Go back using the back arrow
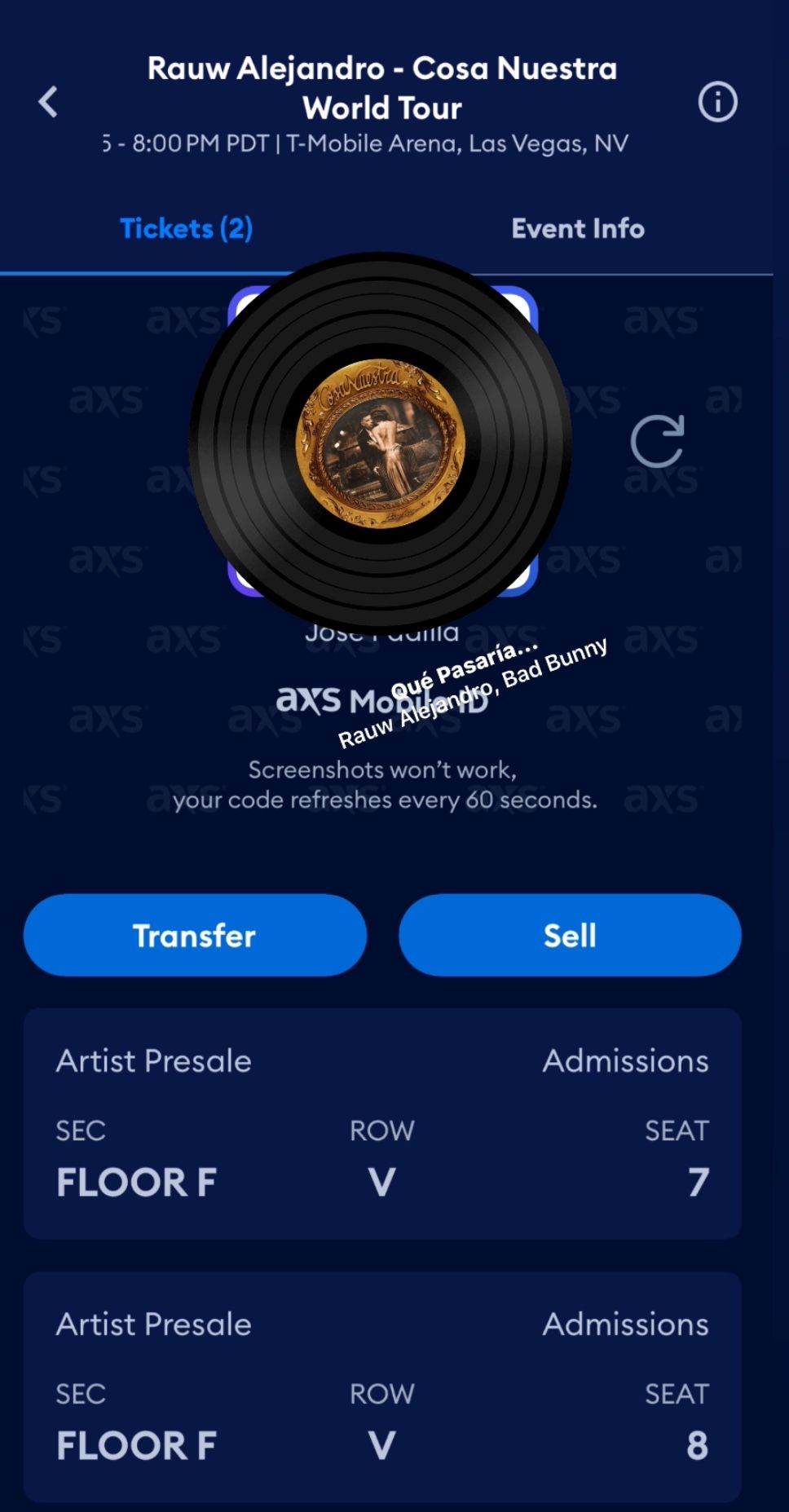The width and height of the screenshot is (789, 1512). (x=48, y=102)
